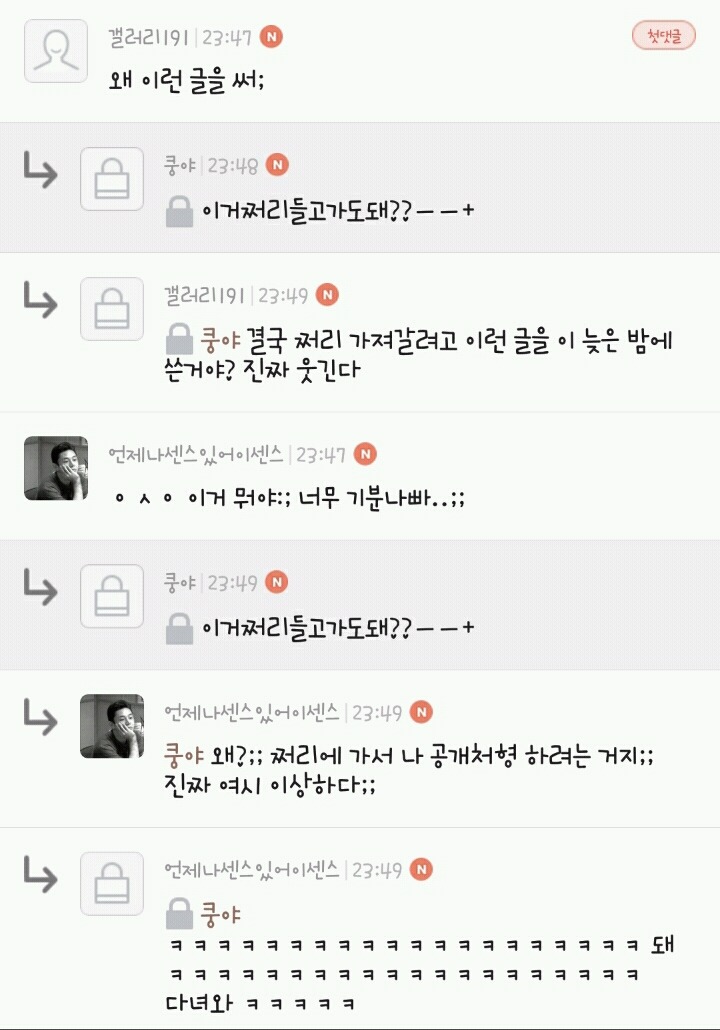Tap the 쿵야 mention in the 공개처형 reply
Viewport: 720px width, 1030px height.
[x=184, y=755]
